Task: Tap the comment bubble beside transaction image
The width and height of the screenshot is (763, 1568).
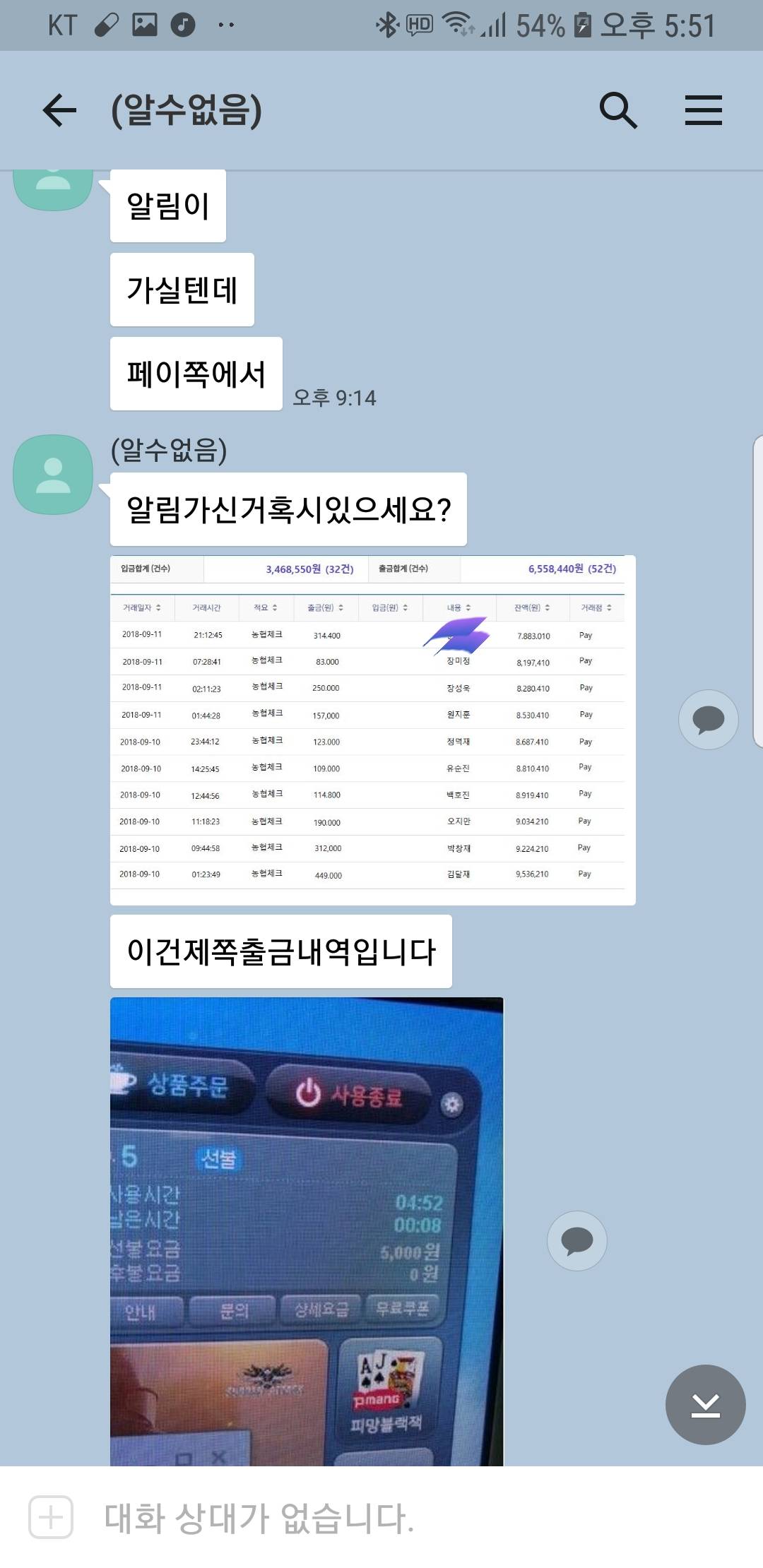Action: pos(708,719)
